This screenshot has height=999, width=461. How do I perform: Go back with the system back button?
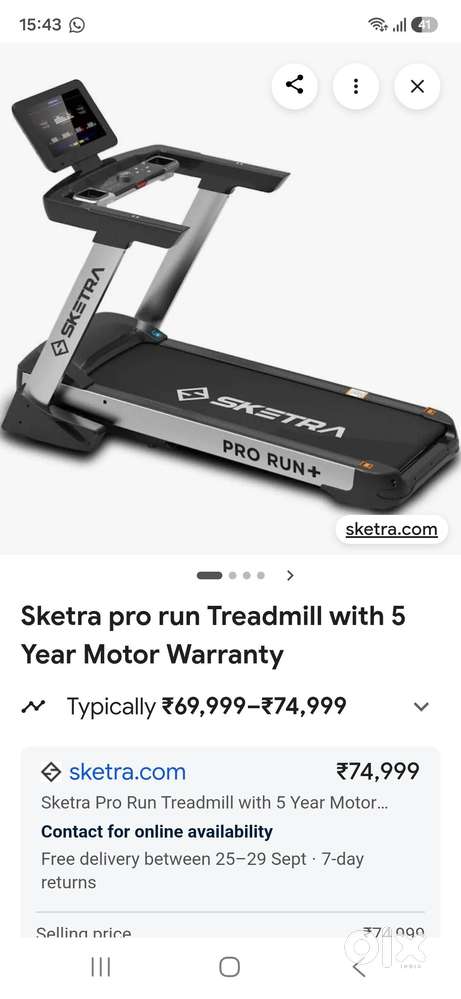pos(359,968)
